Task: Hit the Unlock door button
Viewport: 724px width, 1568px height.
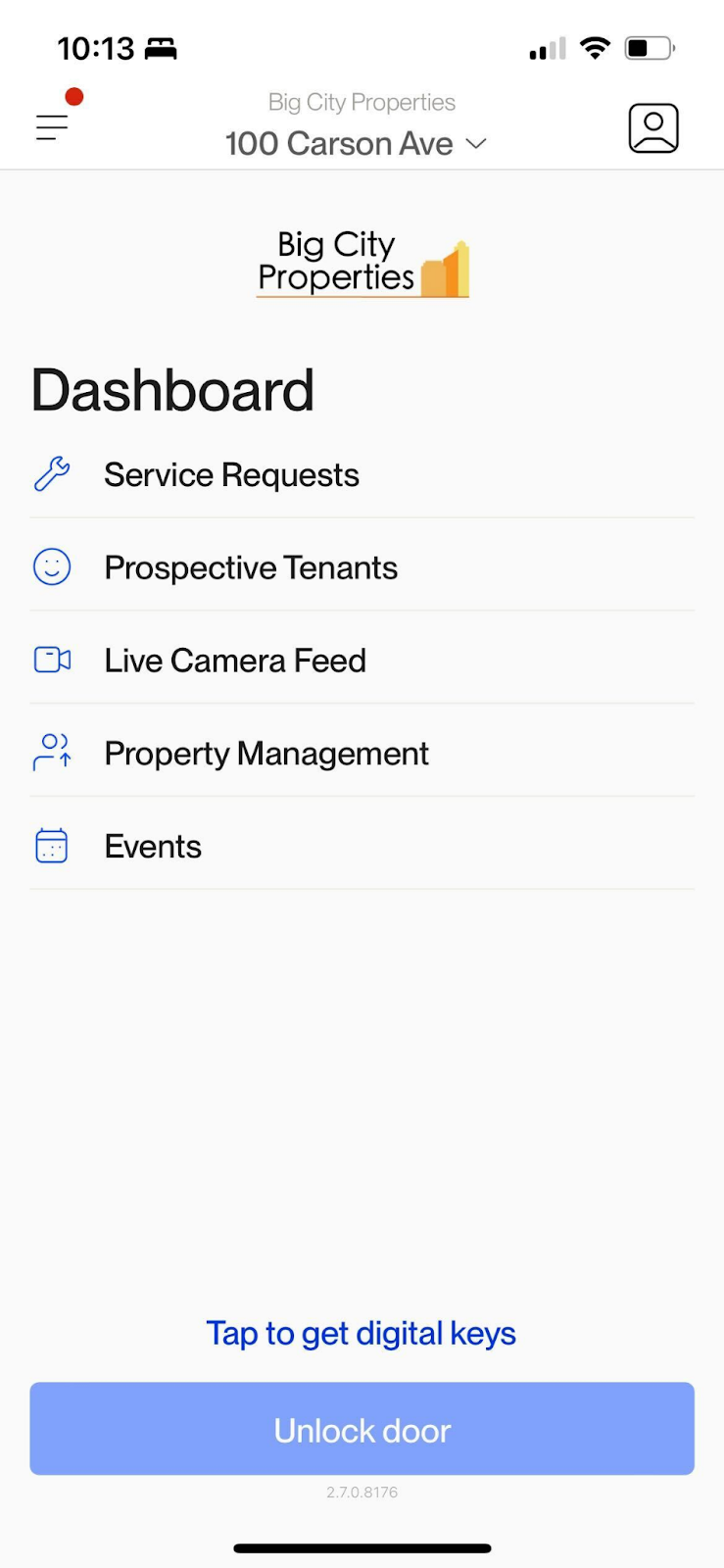Action: click(x=362, y=1429)
